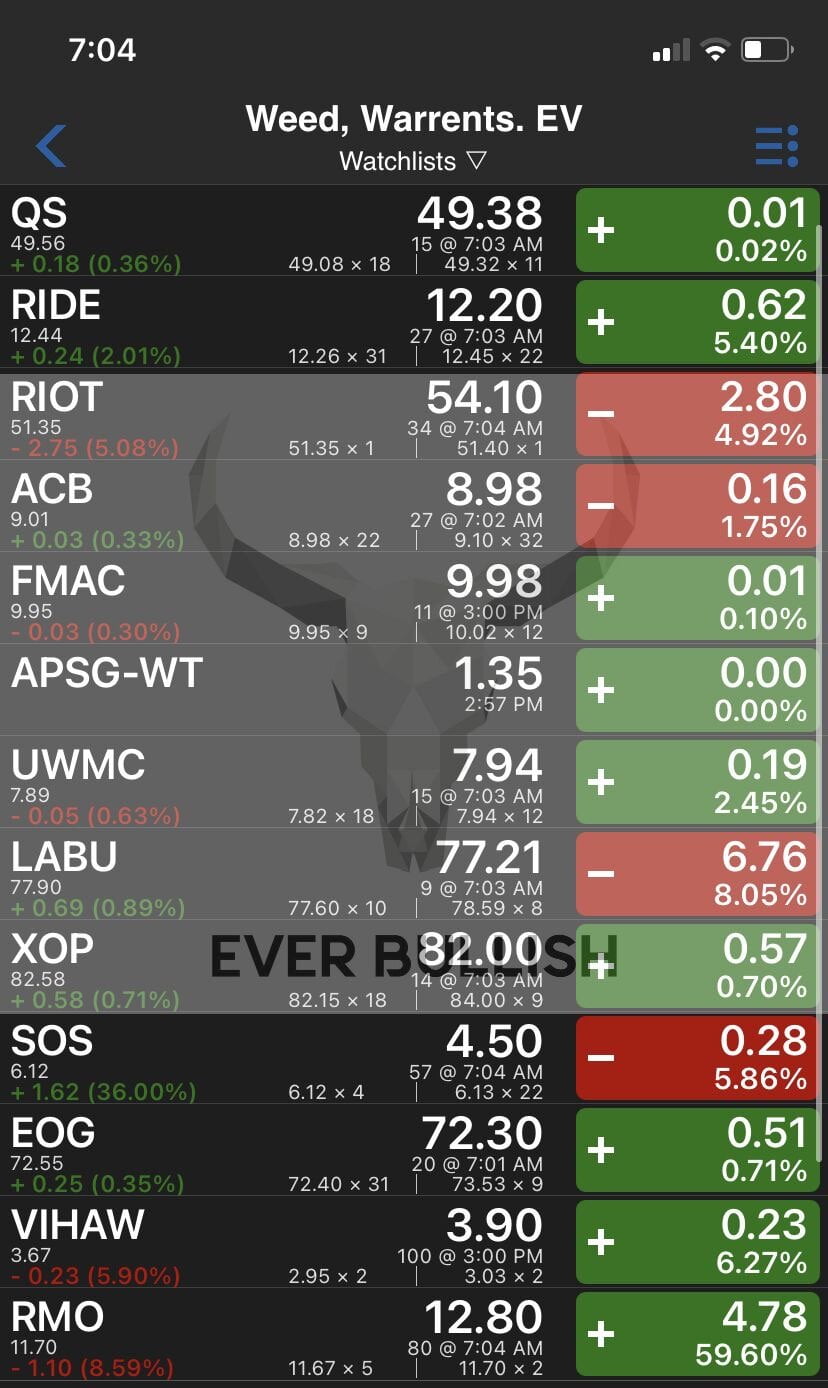
Task: Tap the plus icon on the EOG row
Action: click(602, 1149)
